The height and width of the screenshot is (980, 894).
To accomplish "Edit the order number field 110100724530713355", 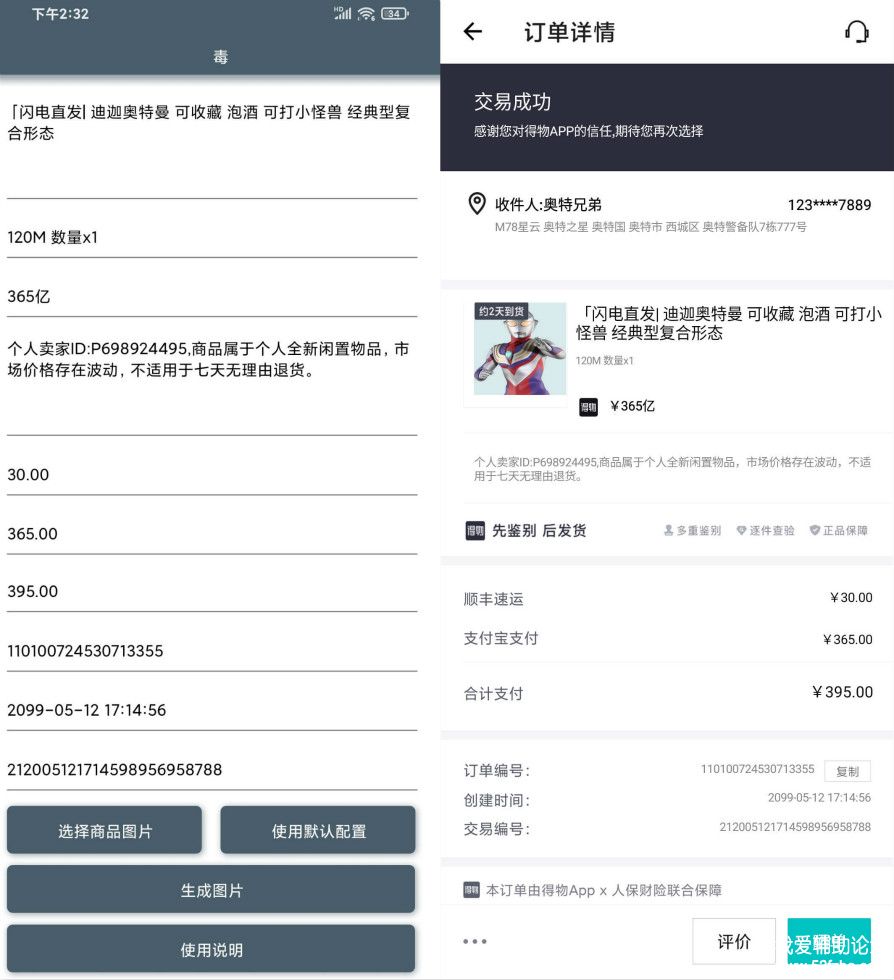I will 211,651.
